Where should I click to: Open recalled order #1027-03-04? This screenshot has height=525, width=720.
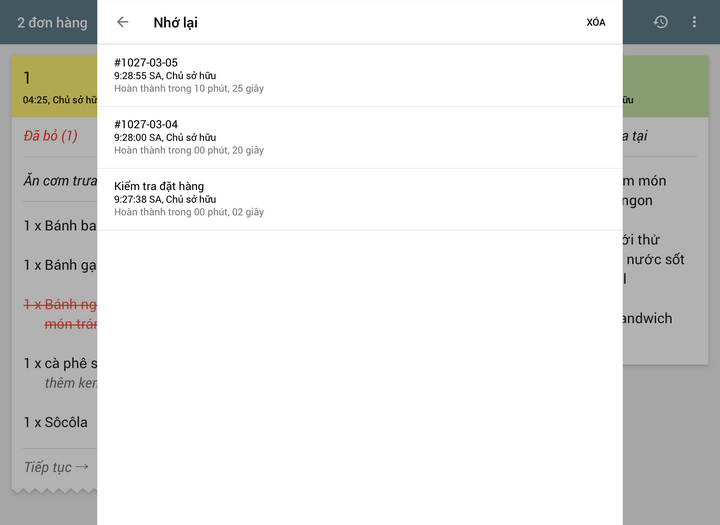359,137
